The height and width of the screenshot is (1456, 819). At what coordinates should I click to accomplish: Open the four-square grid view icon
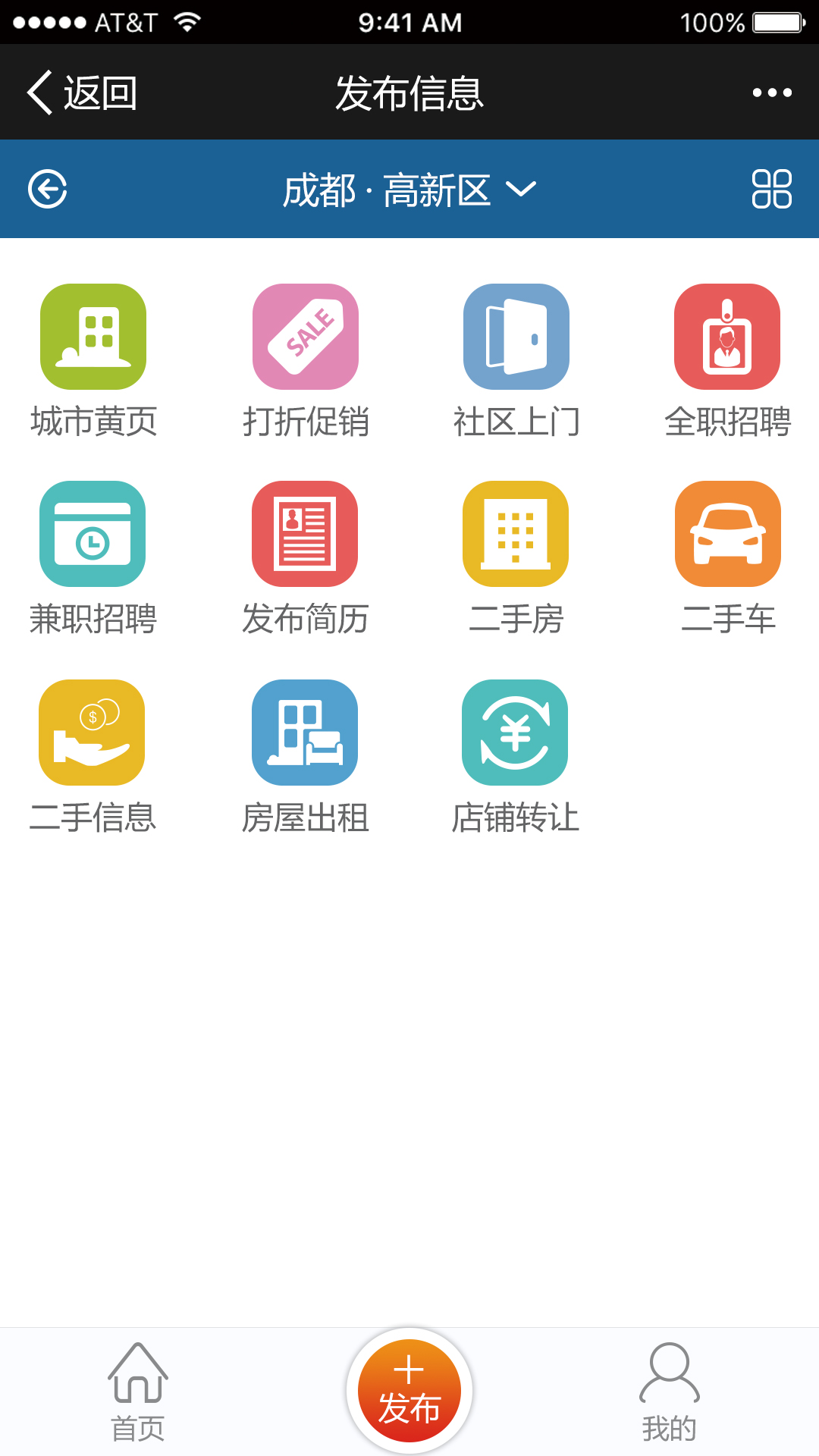pos(771,189)
